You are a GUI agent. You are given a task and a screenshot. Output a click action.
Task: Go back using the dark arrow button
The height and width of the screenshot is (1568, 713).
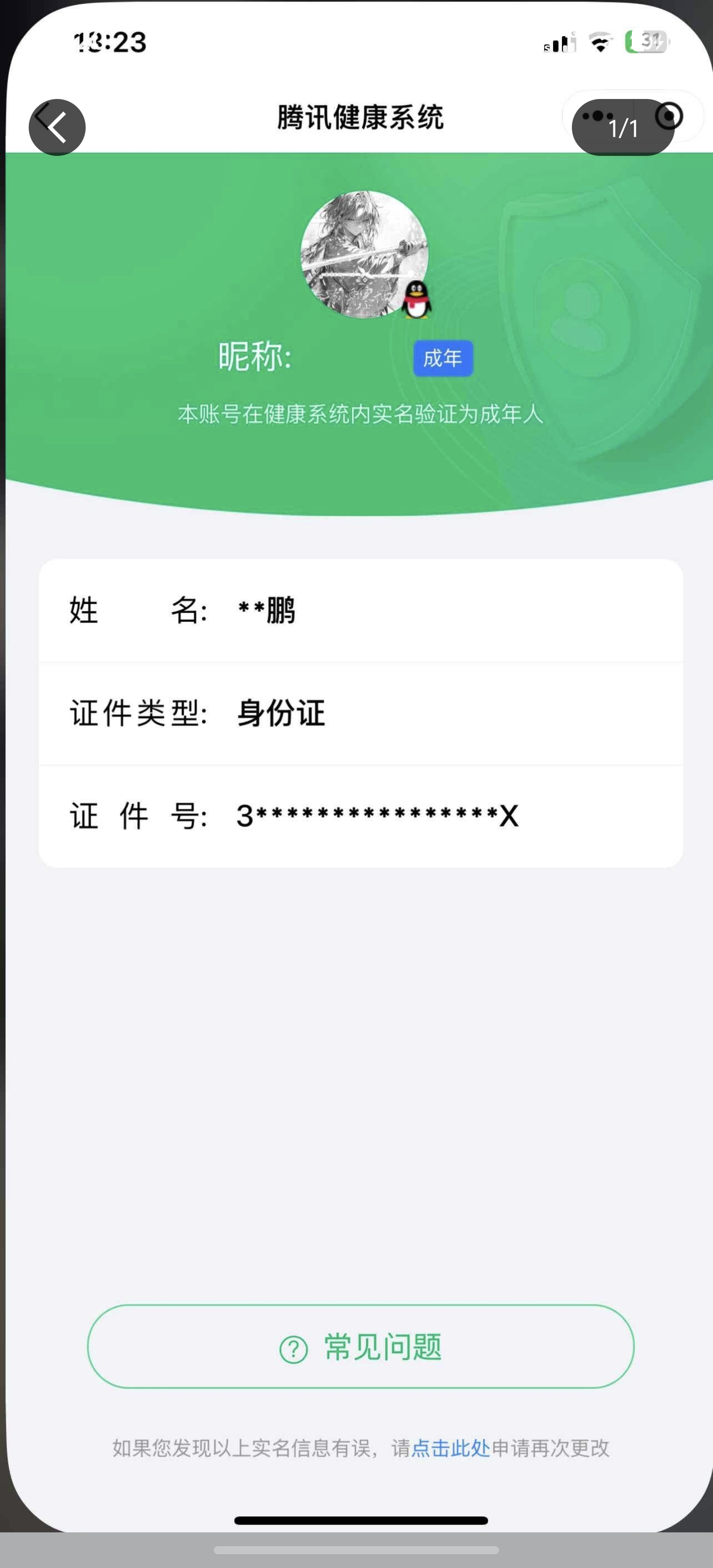click(57, 127)
